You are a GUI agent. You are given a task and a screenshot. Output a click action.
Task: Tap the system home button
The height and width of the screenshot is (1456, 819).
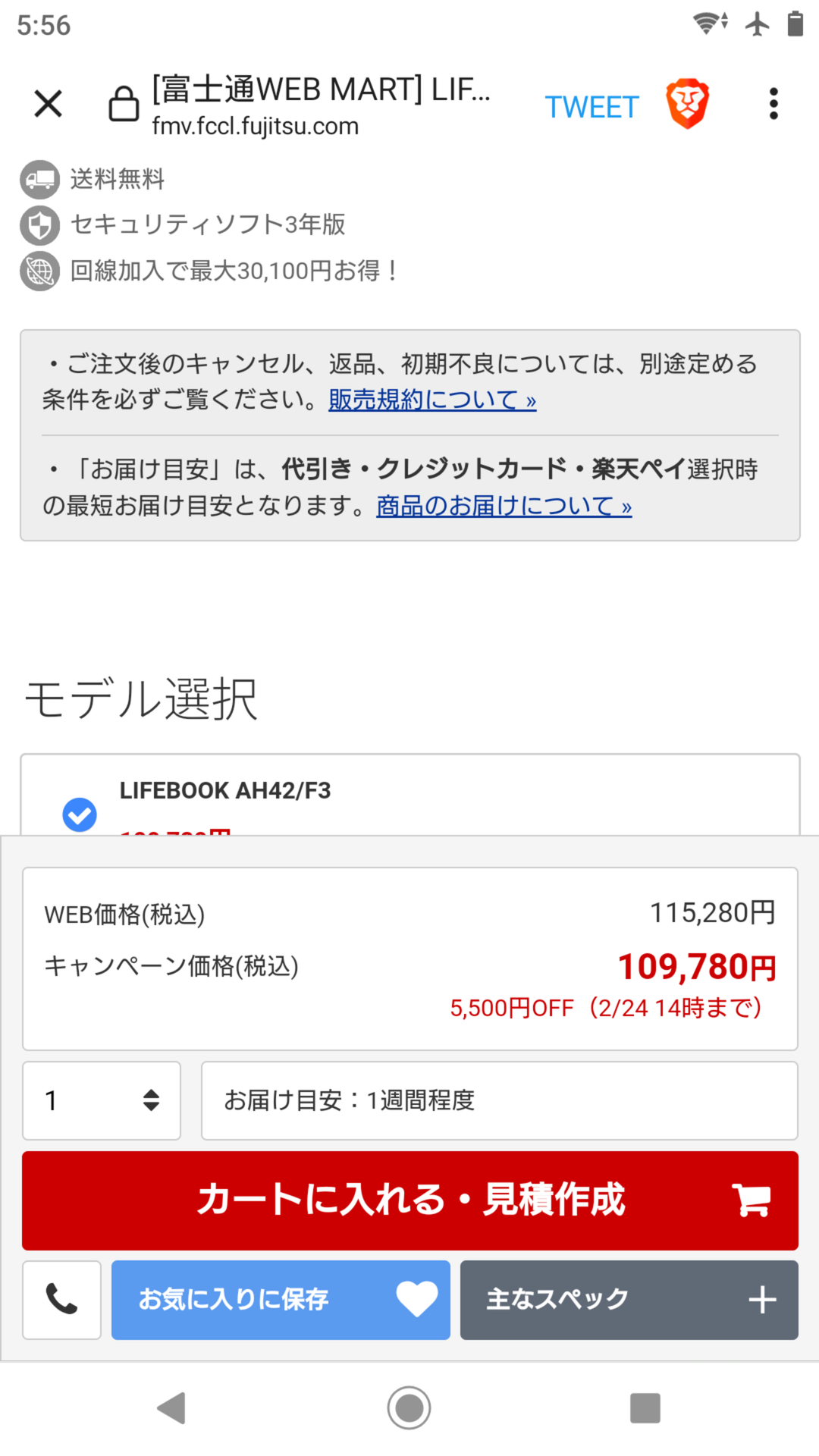(x=409, y=1408)
